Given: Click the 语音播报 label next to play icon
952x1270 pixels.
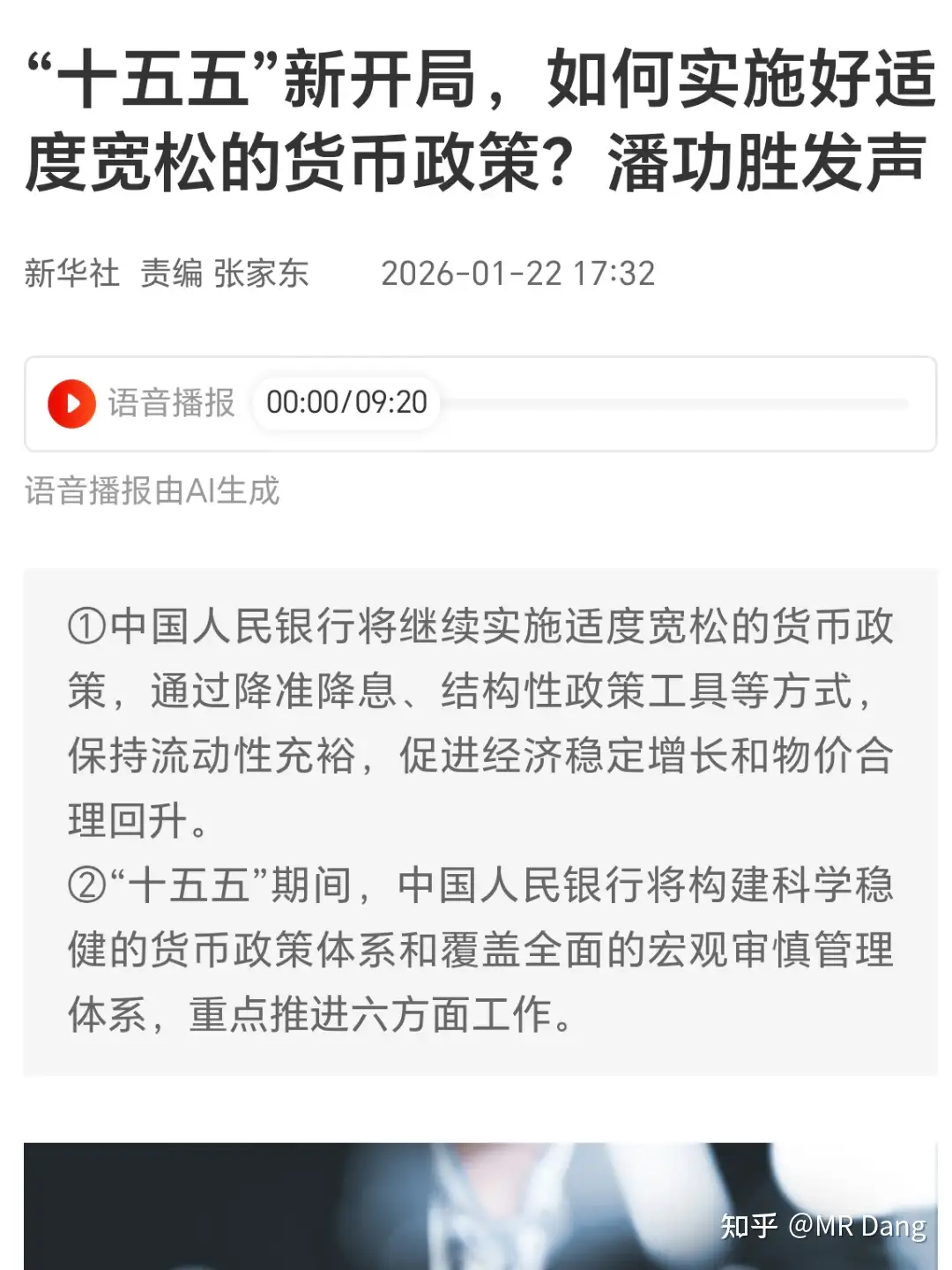Looking at the screenshot, I should click(169, 403).
